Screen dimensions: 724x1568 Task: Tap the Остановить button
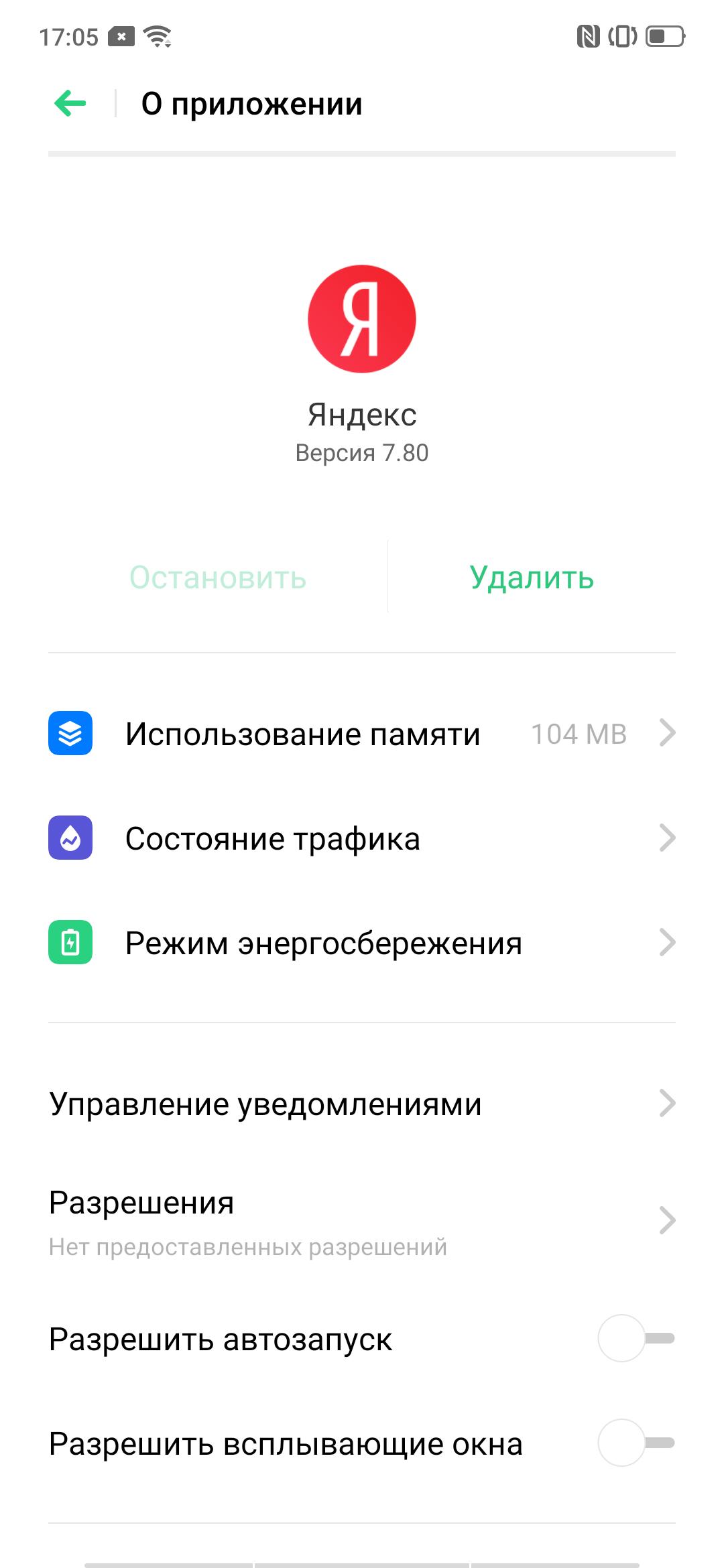click(x=218, y=577)
